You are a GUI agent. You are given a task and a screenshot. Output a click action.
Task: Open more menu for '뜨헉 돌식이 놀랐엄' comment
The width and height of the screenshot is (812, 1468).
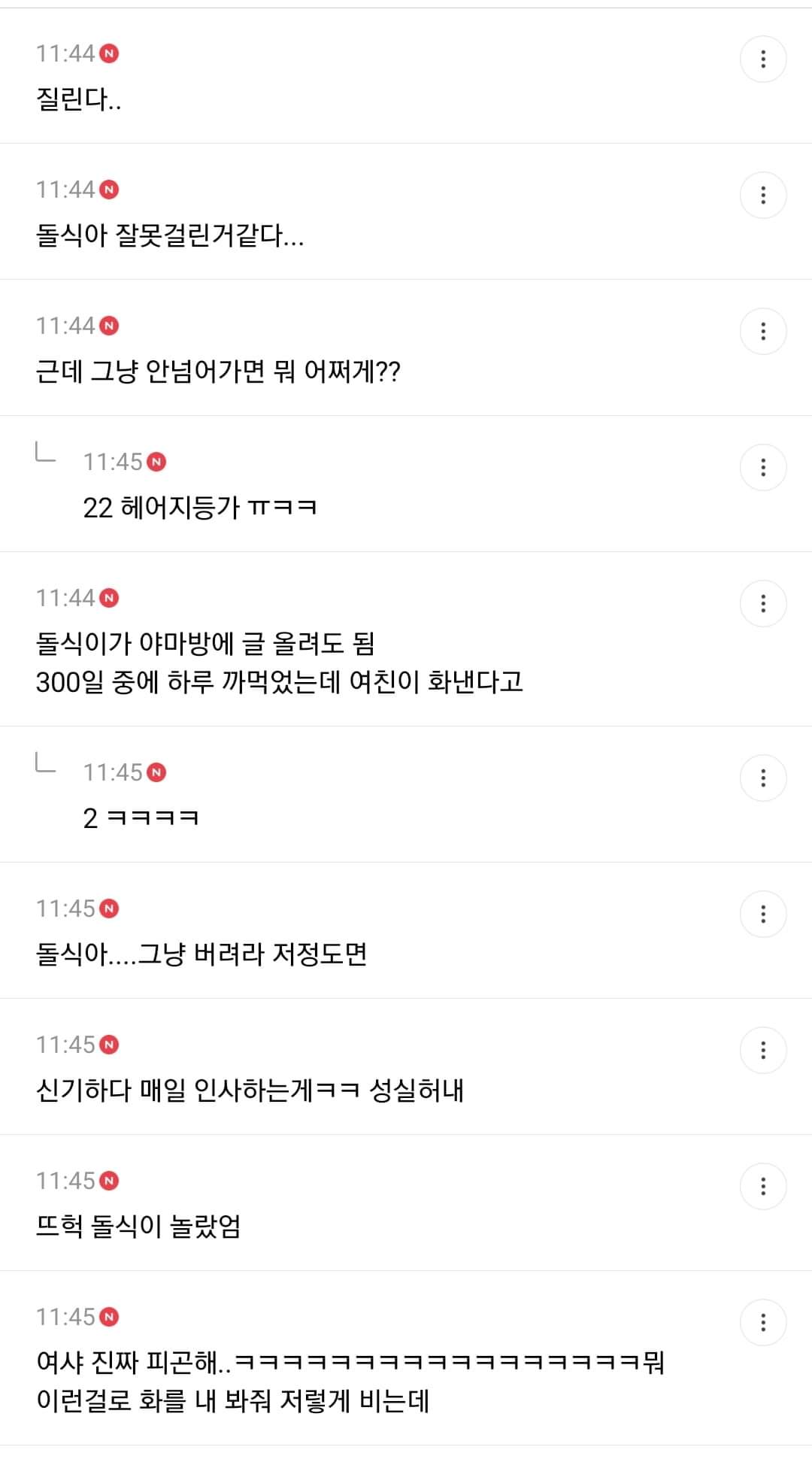763,1186
